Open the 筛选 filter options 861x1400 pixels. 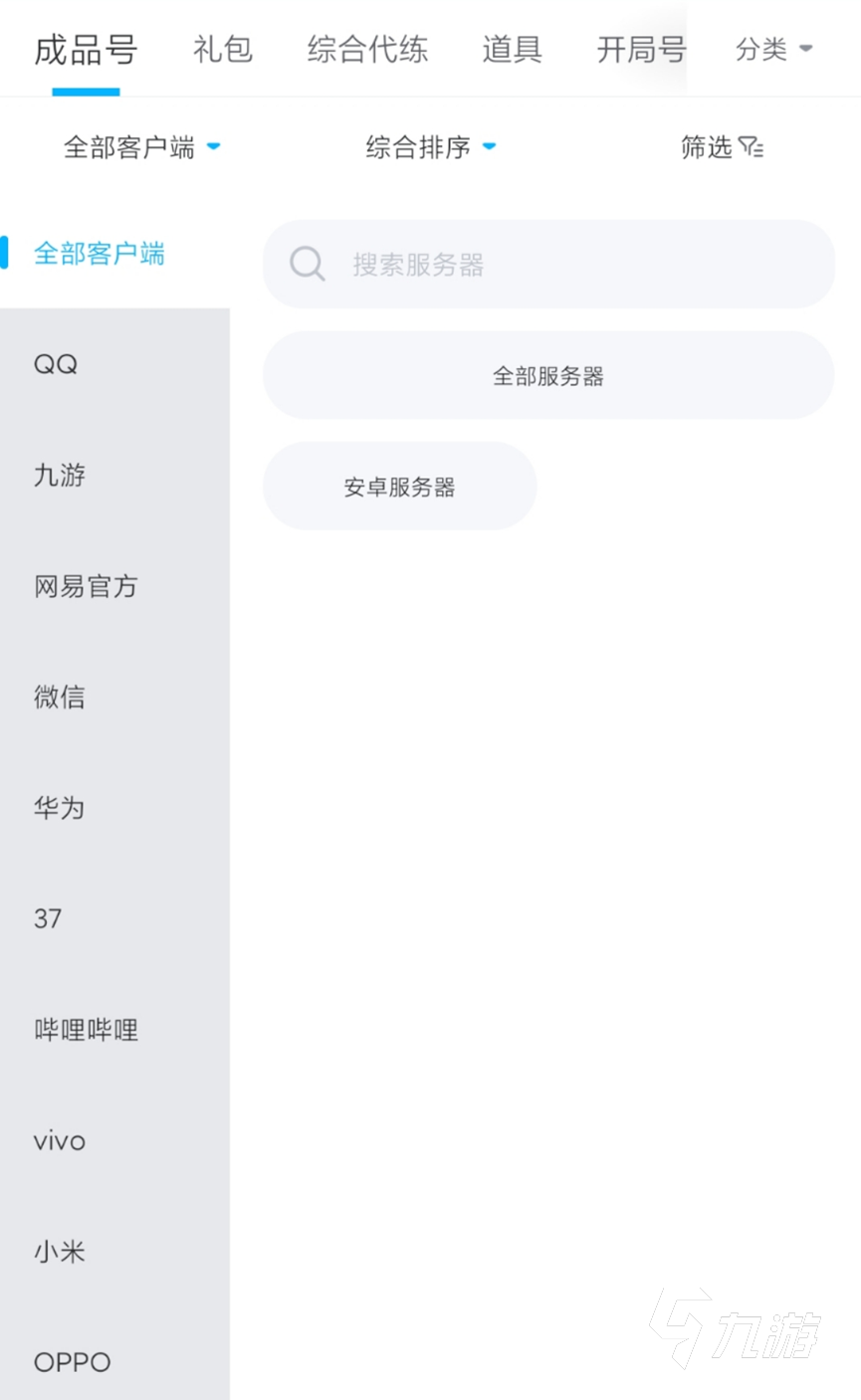(x=722, y=147)
